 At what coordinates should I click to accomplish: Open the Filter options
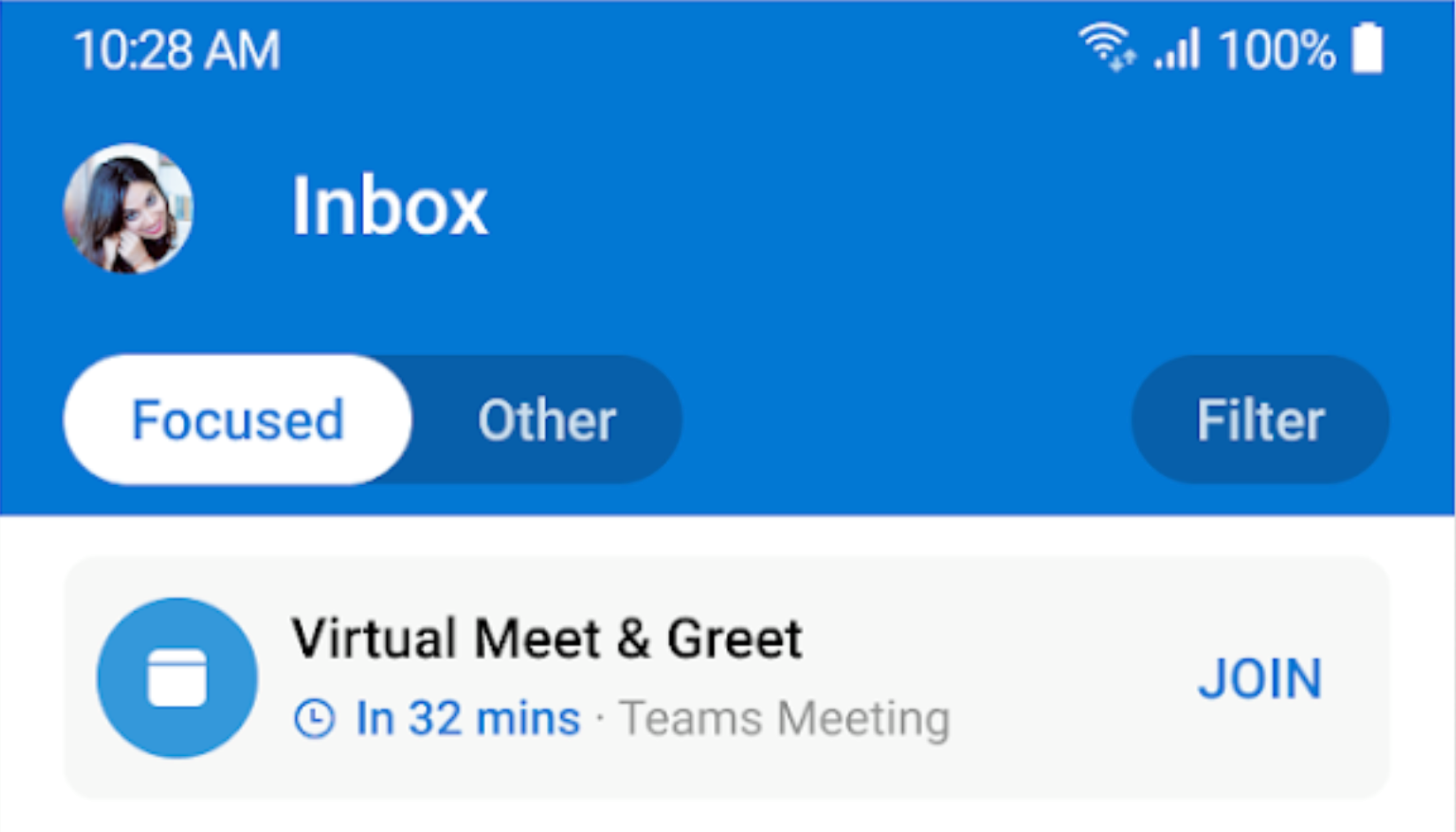point(1260,420)
